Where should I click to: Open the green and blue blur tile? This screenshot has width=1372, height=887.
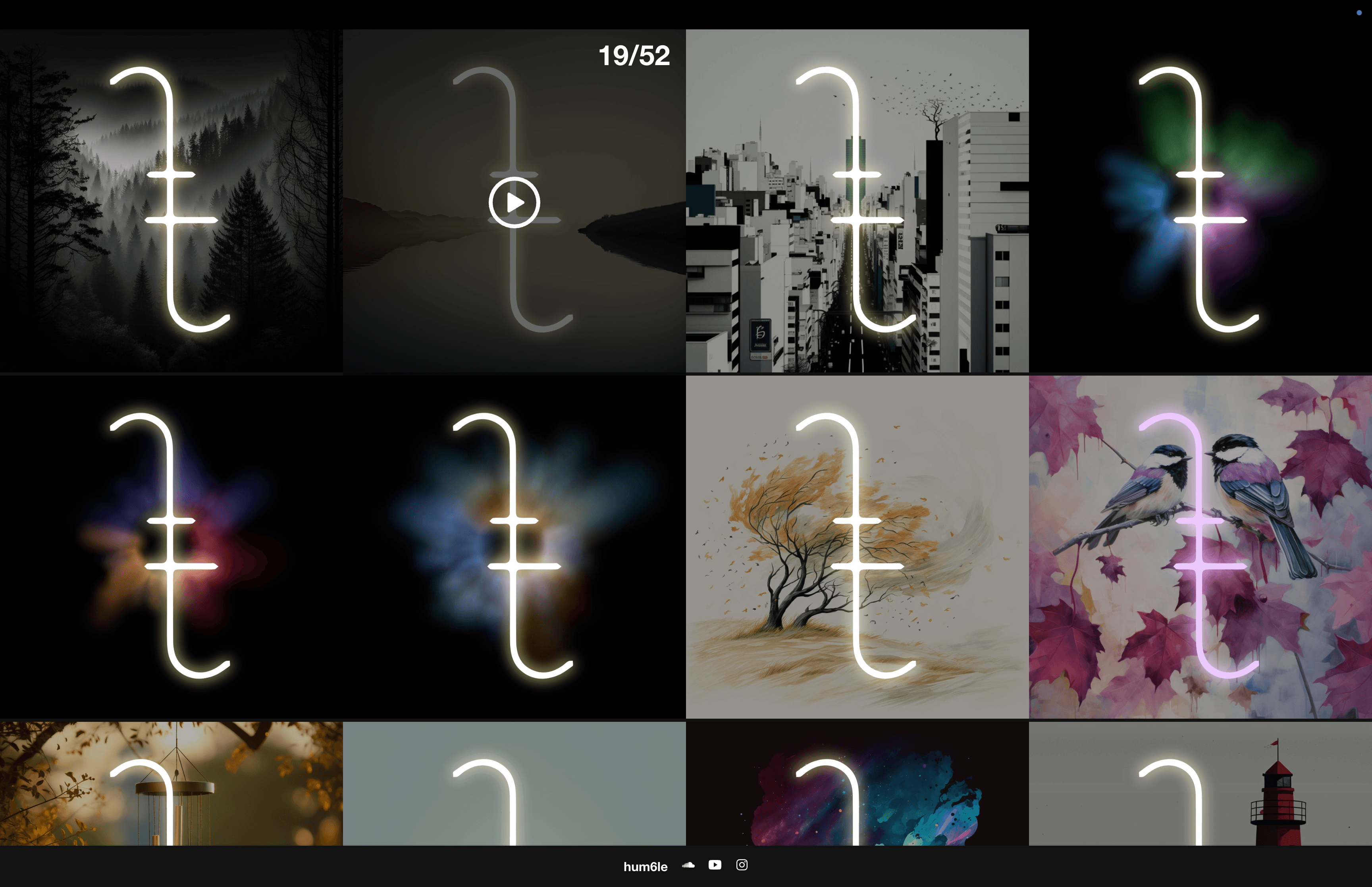(x=1200, y=201)
